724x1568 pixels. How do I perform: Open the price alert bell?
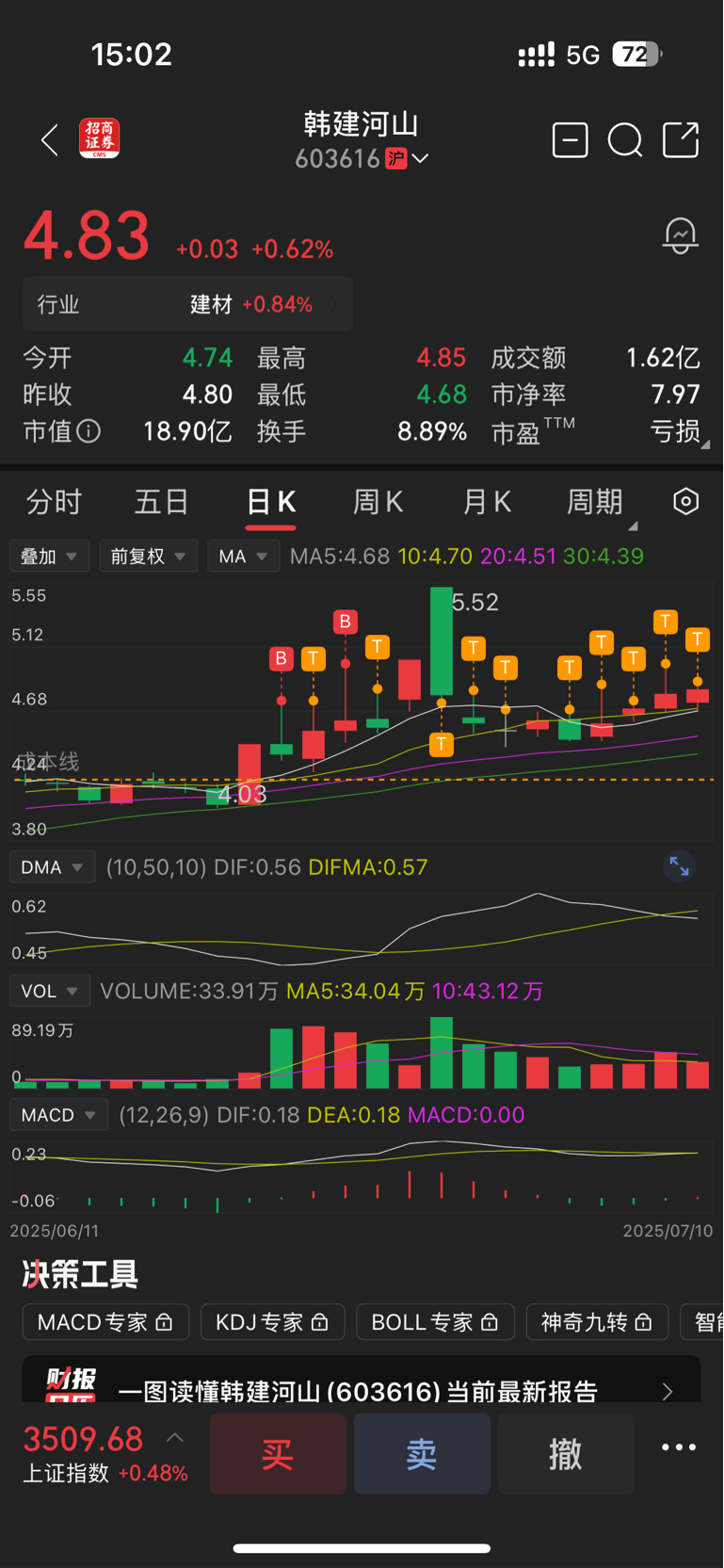point(680,234)
